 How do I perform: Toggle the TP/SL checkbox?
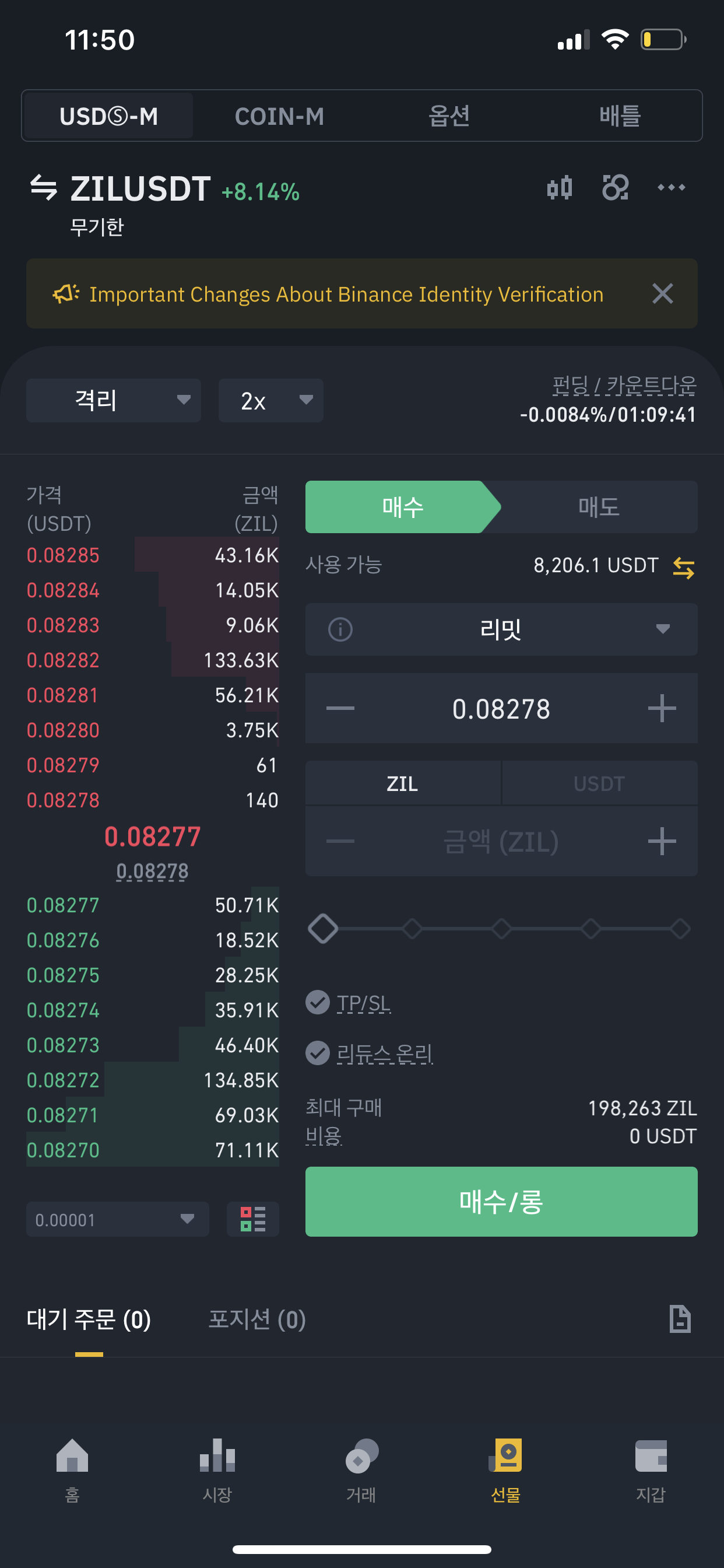tap(318, 1003)
